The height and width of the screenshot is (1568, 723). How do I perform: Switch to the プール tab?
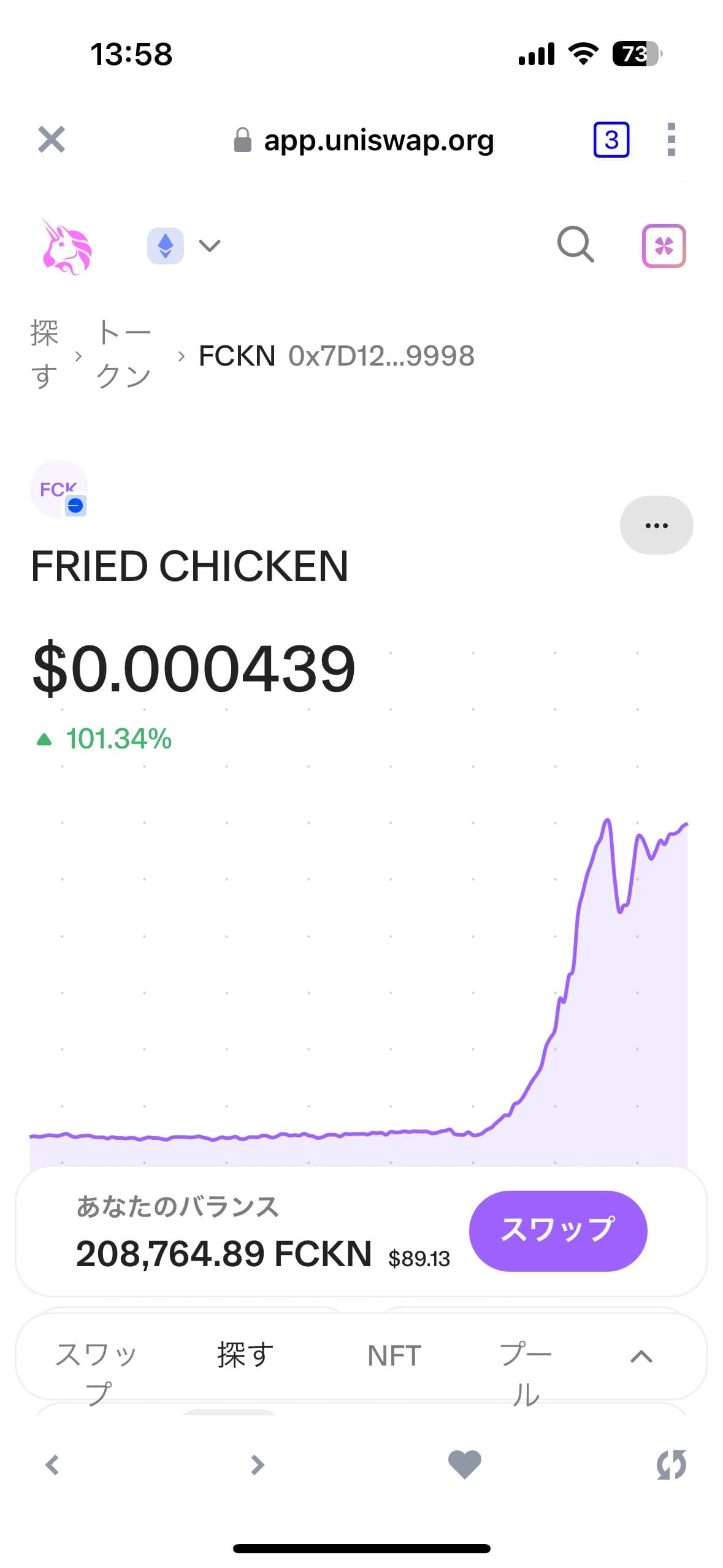tap(526, 1372)
